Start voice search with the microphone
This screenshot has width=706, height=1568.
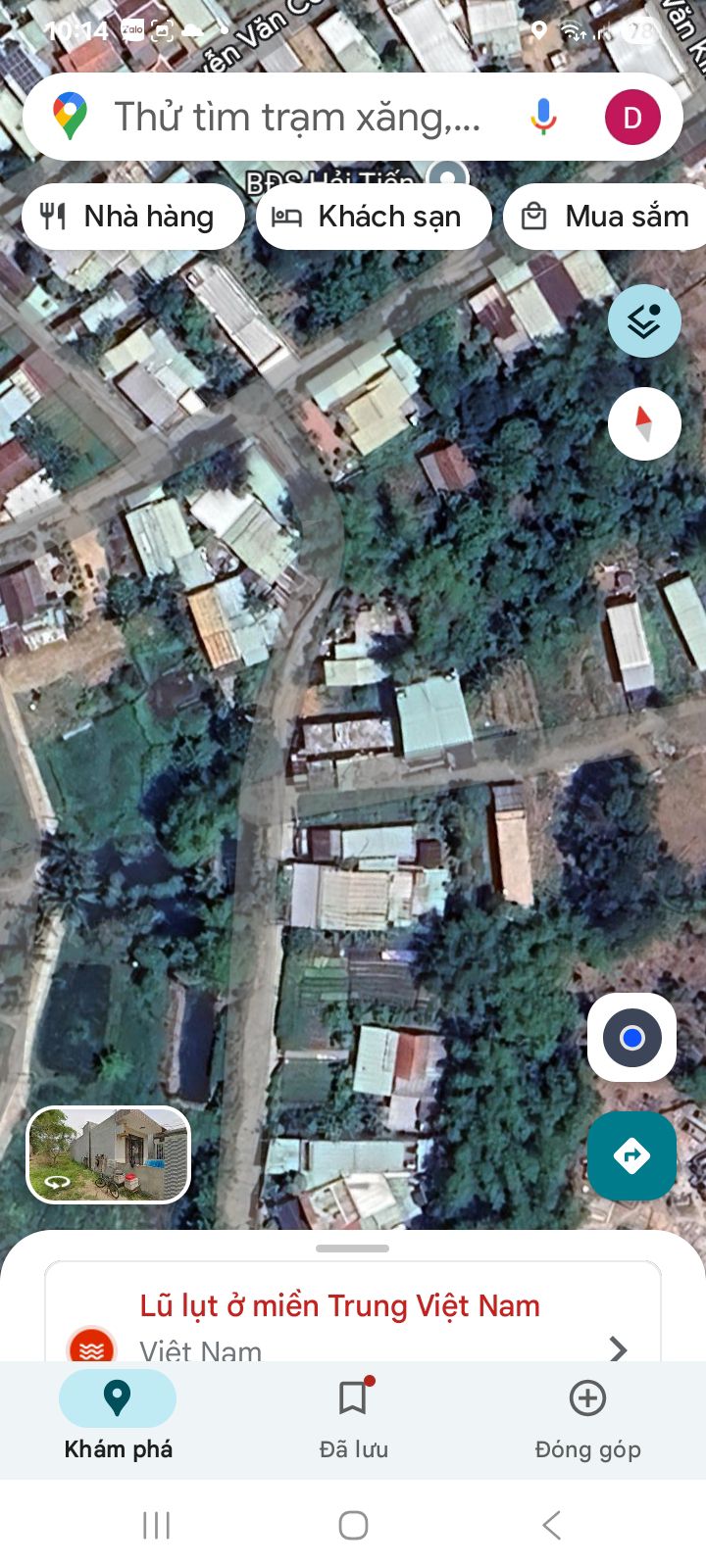(x=543, y=118)
